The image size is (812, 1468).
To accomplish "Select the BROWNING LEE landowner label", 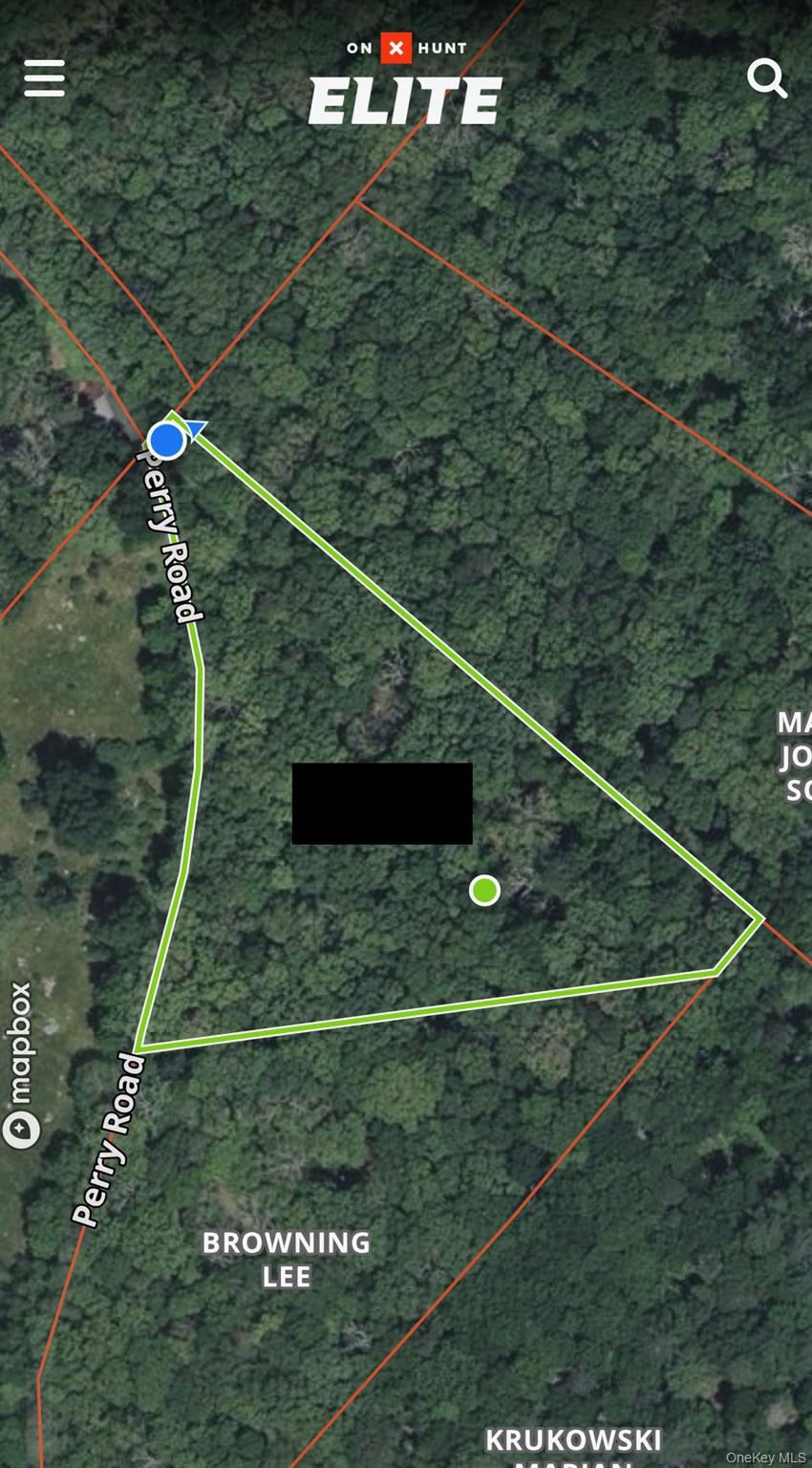I will click(286, 1259).
